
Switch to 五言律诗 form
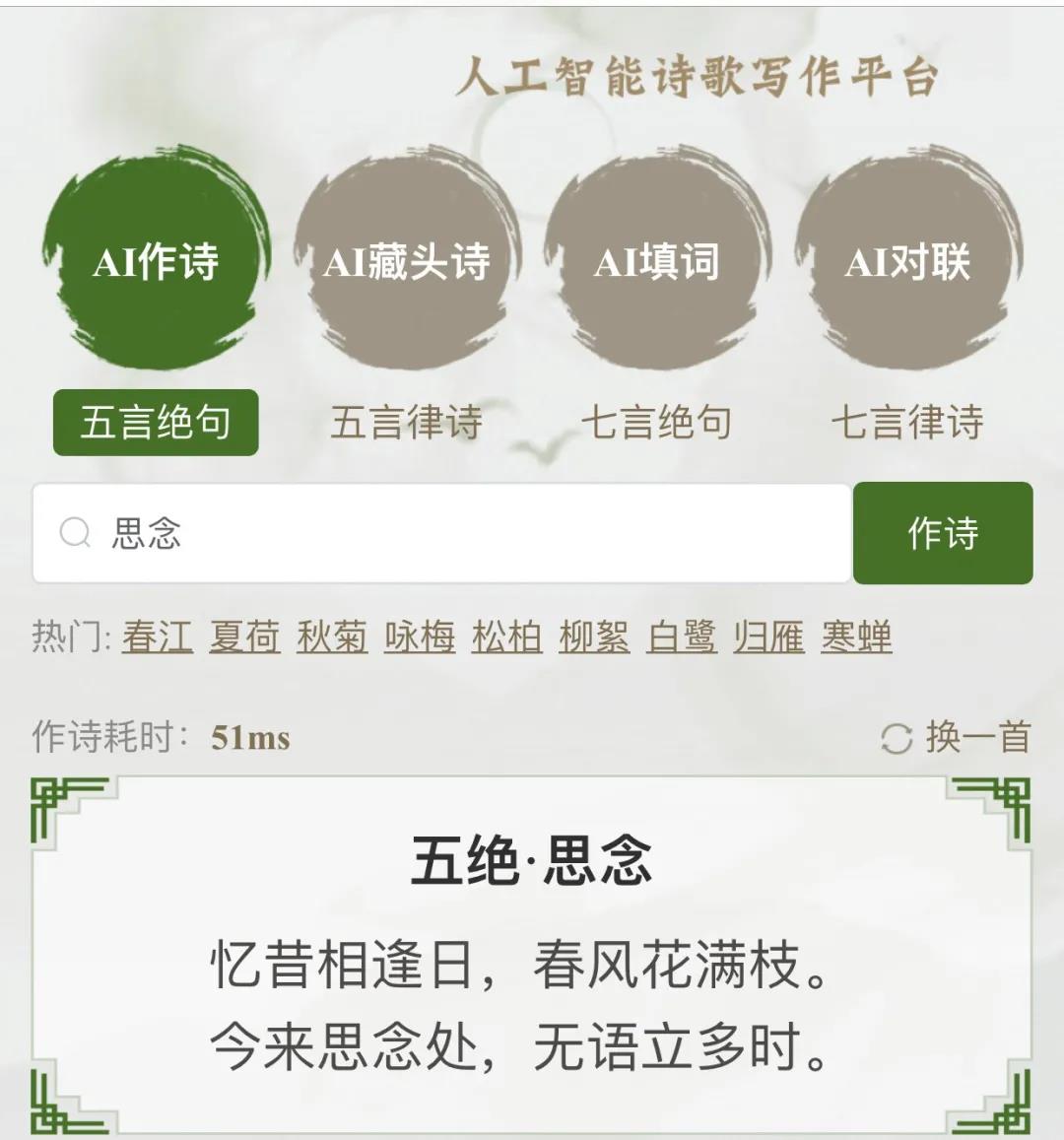406,423
